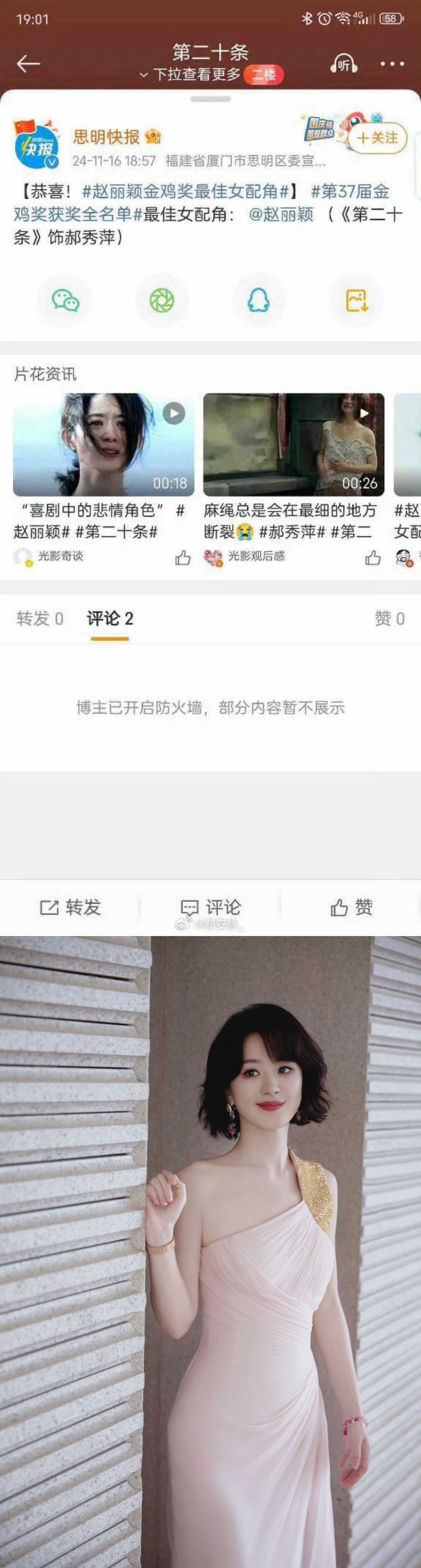Write a comment via bottom 评论 button
This screenshot has width=421, height=1568.
(210, 908)
